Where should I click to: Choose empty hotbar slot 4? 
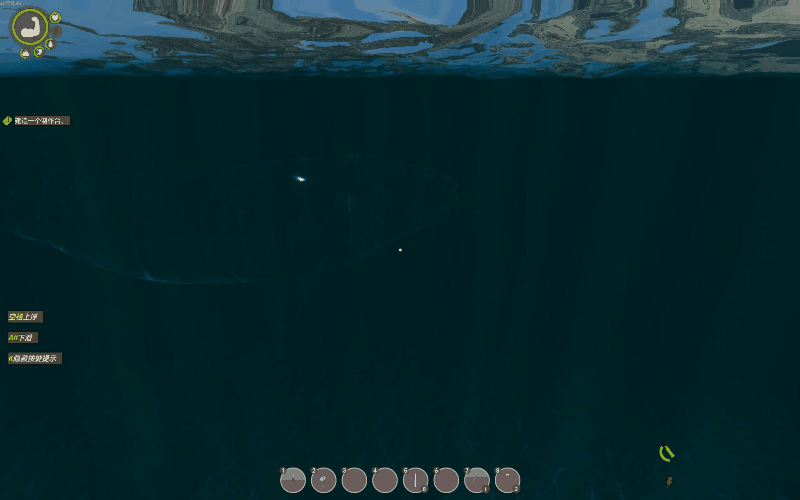tap(385, 480)
